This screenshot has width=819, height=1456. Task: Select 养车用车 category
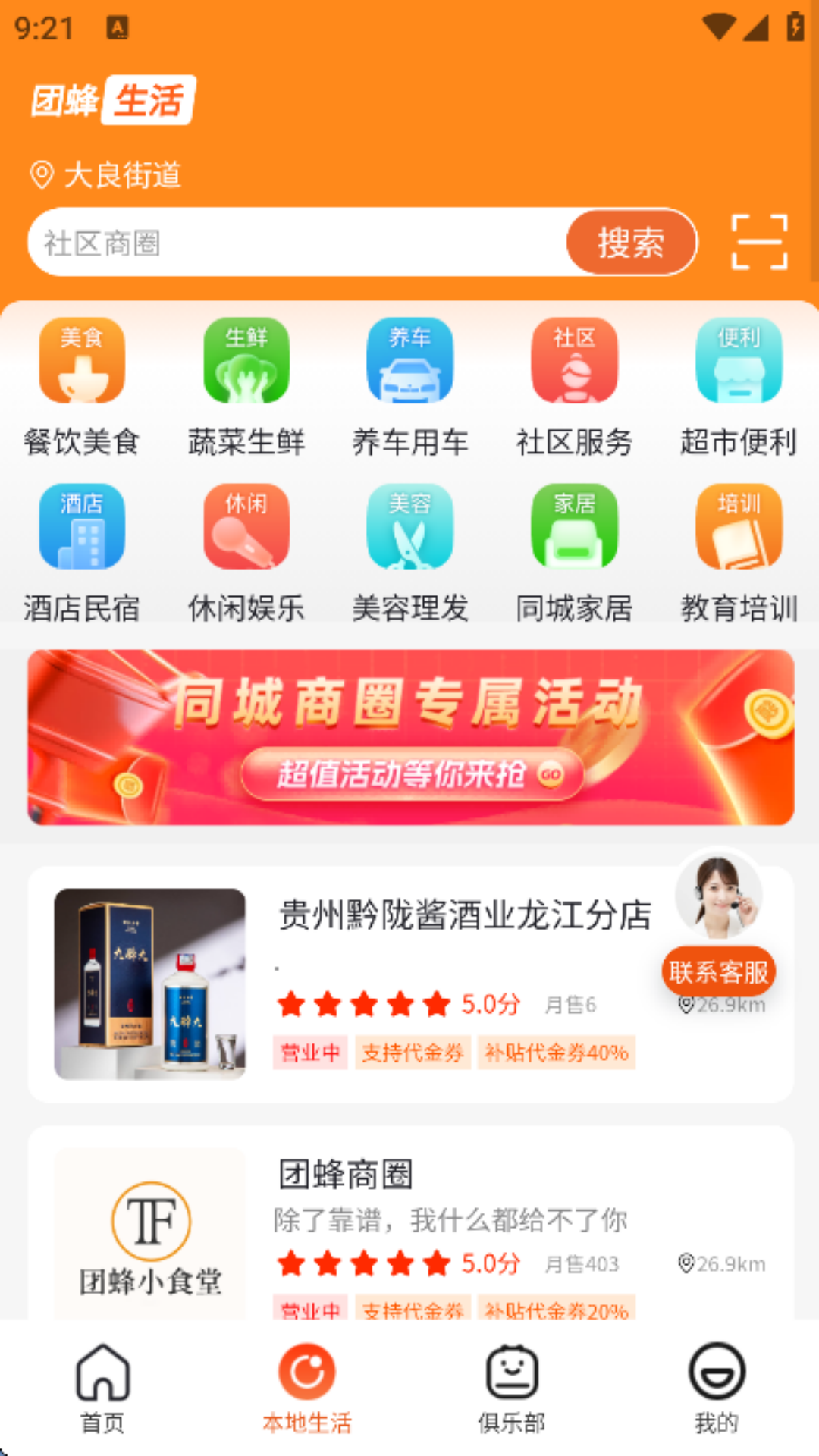[x=409, y=388]
